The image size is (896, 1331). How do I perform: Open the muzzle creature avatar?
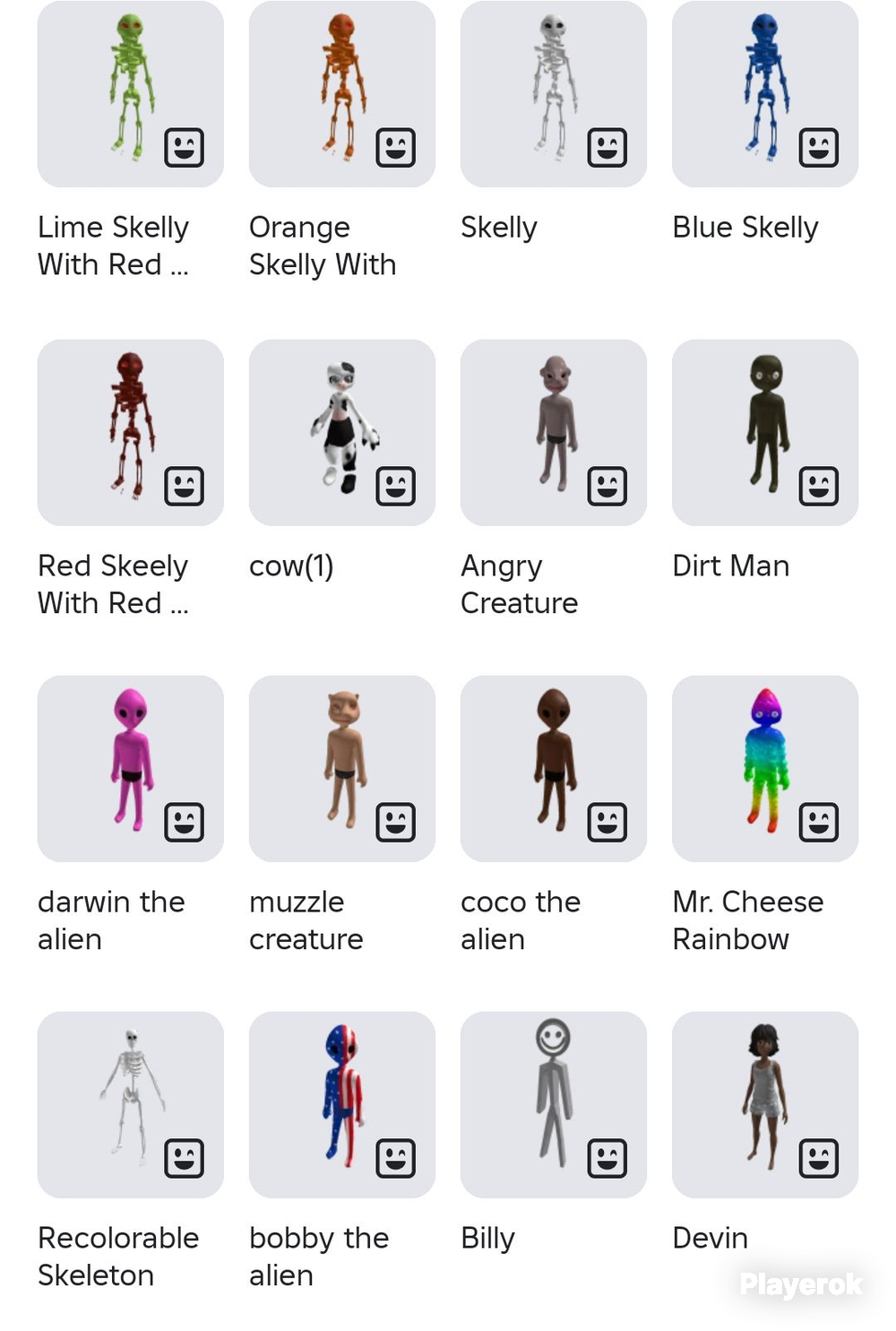tap(342, 769)
